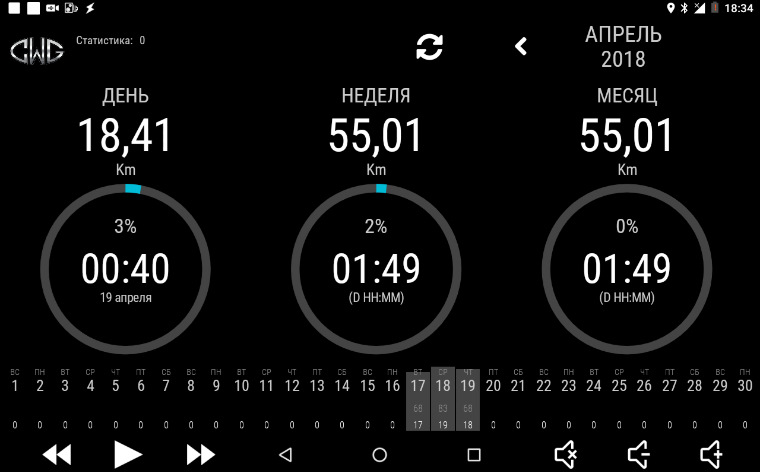Lower the volume
760x472 pixels.
pos(640,455)
